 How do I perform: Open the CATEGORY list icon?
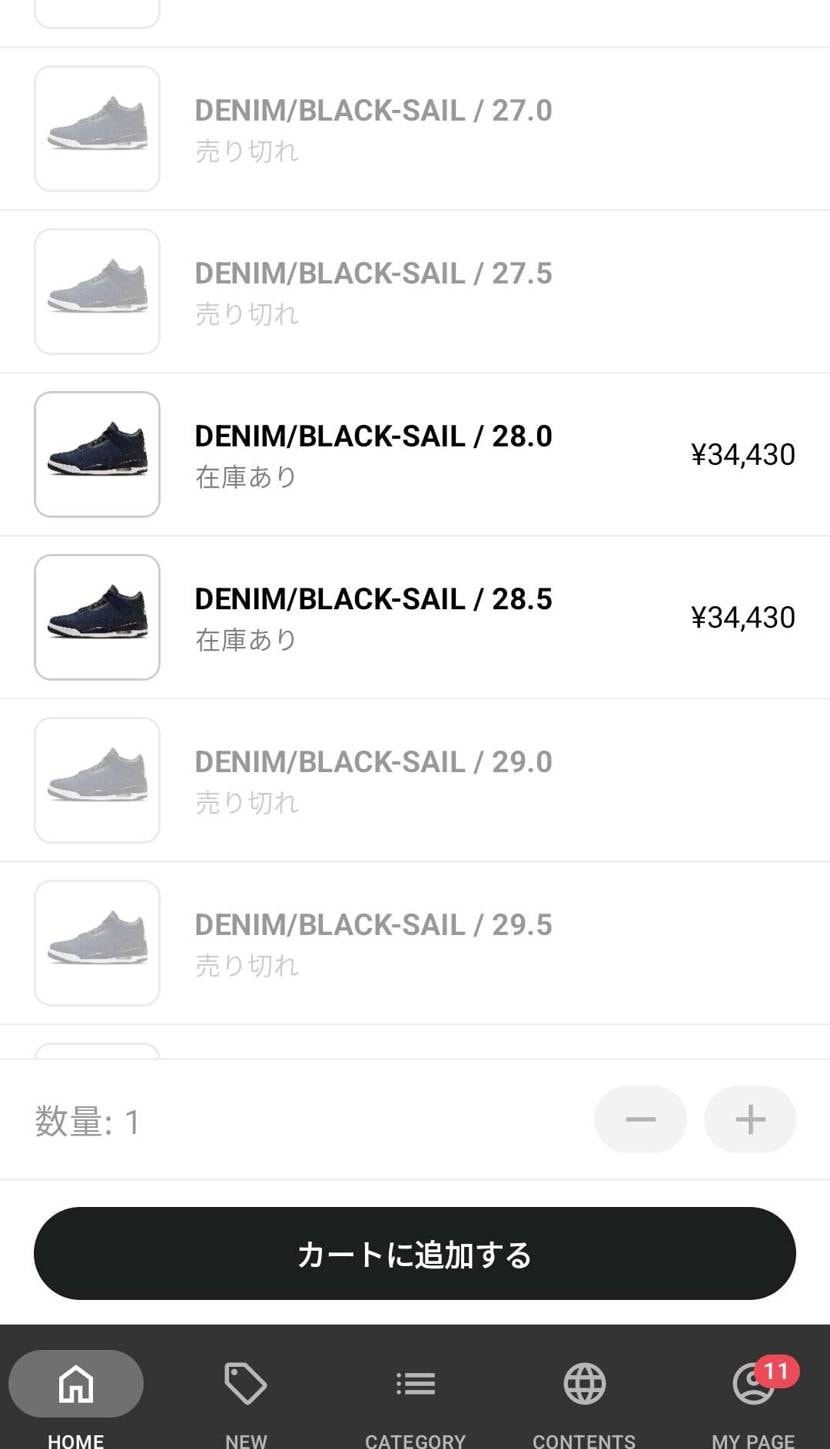pos(415,1384)
